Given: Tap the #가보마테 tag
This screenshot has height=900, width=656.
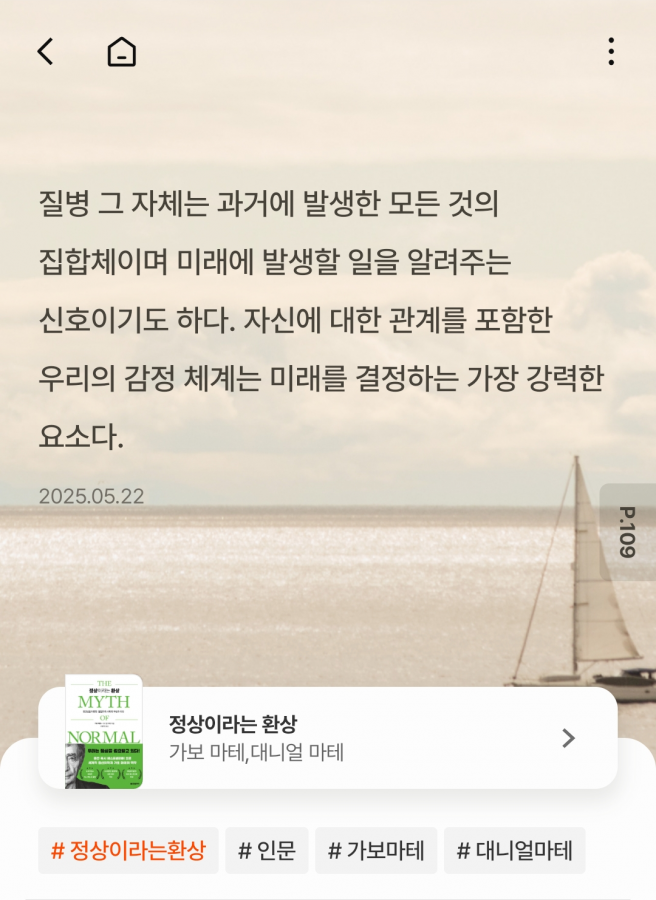Looking at the screenshot, I should pyautogui.click(x=376, y=851).
